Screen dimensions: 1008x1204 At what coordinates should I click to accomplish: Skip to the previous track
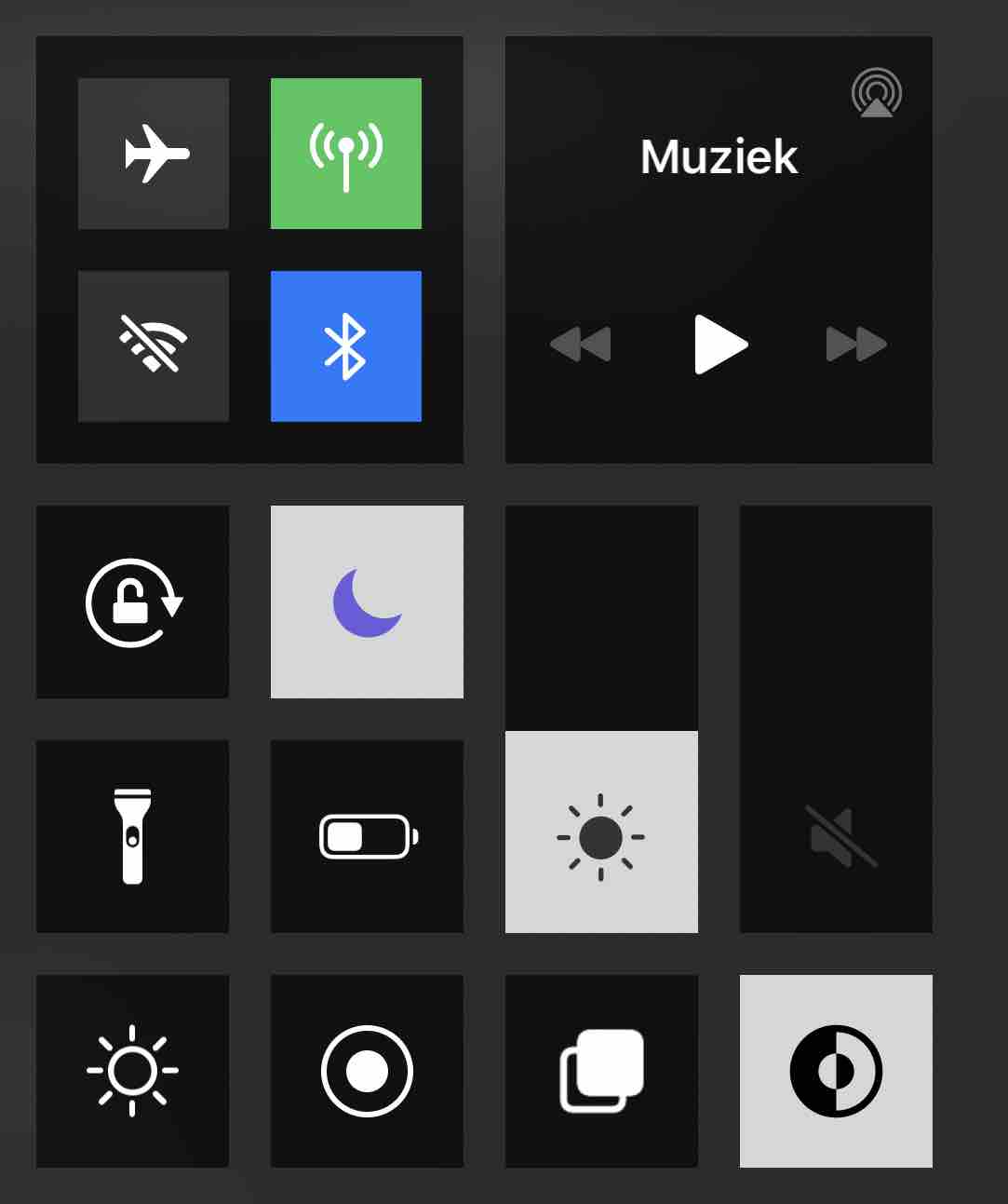tap(581, 345)
